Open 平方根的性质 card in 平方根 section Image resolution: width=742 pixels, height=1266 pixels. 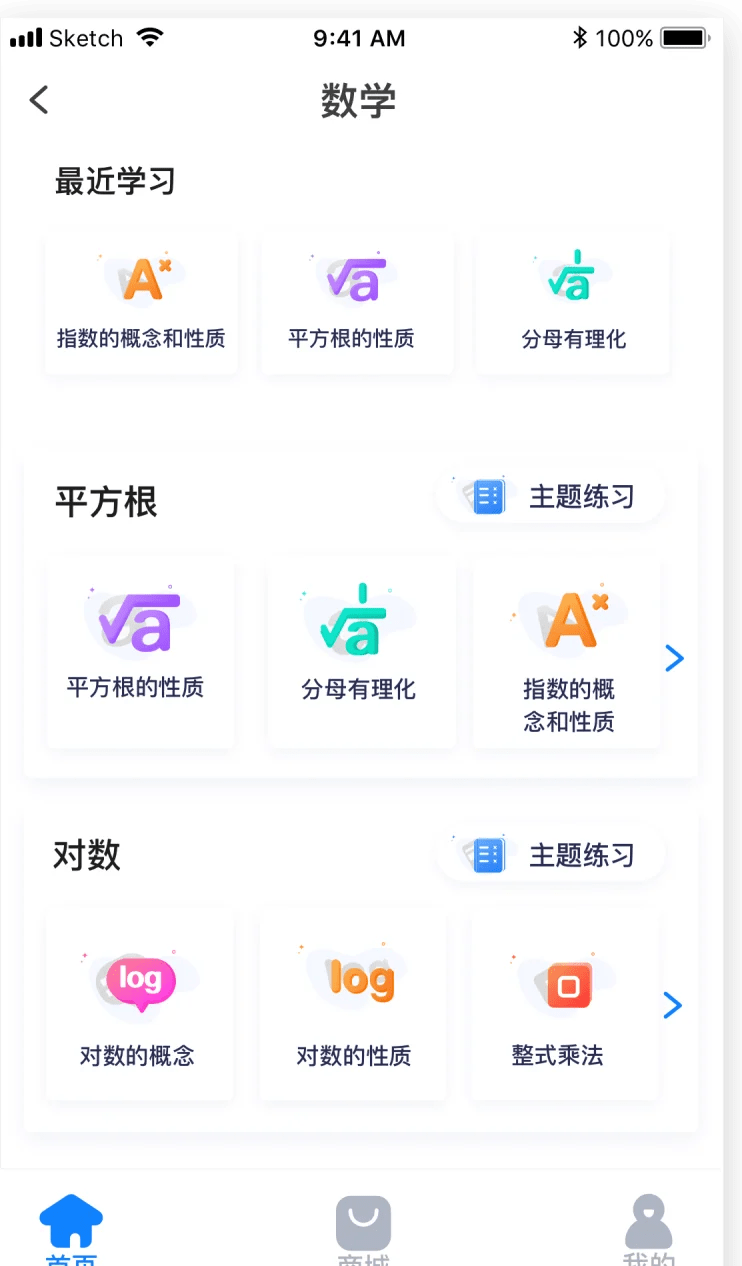(140, 652)
